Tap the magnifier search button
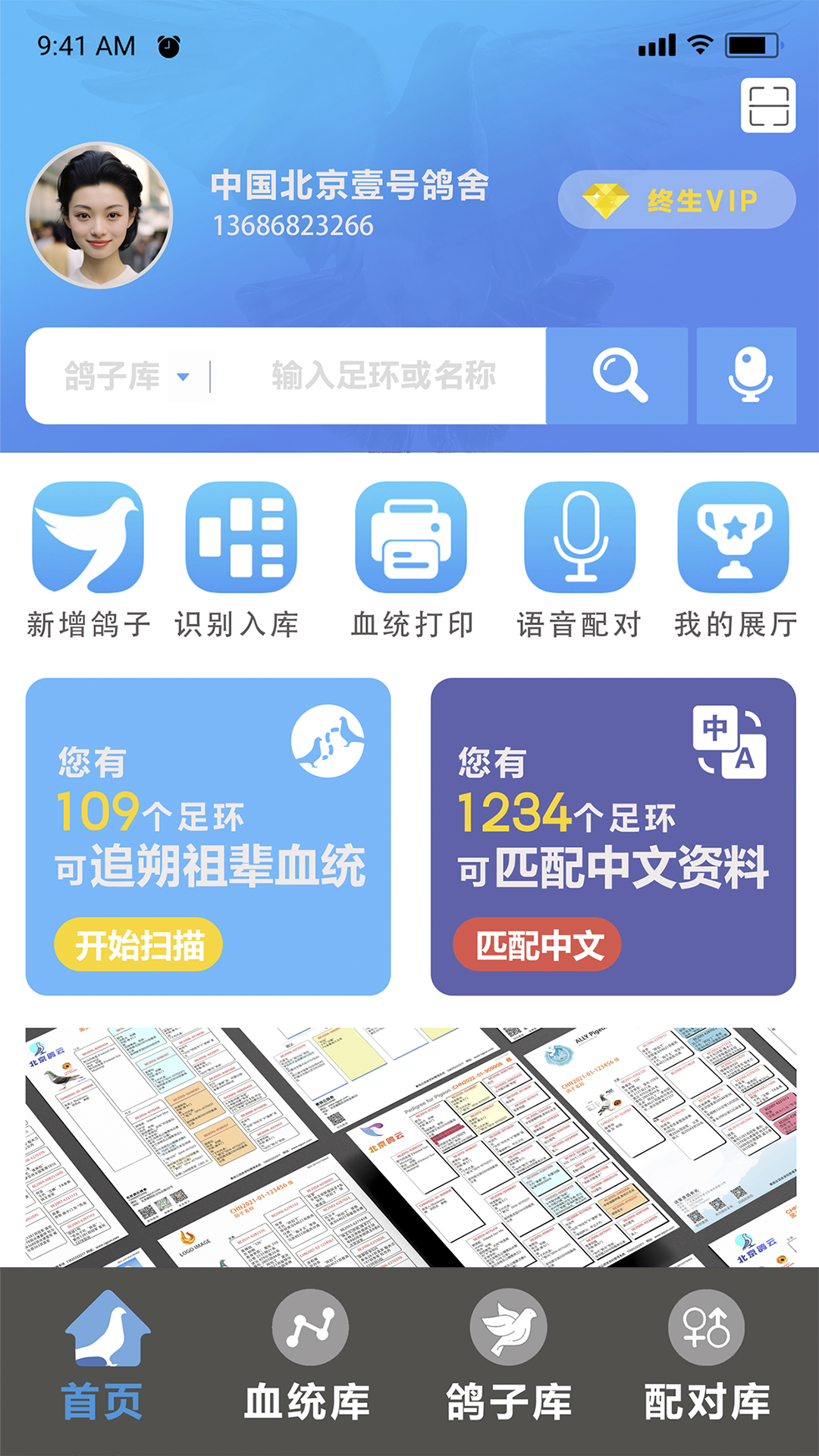Viewport: 819px width, 1456px height. click(x=618, y=376)
